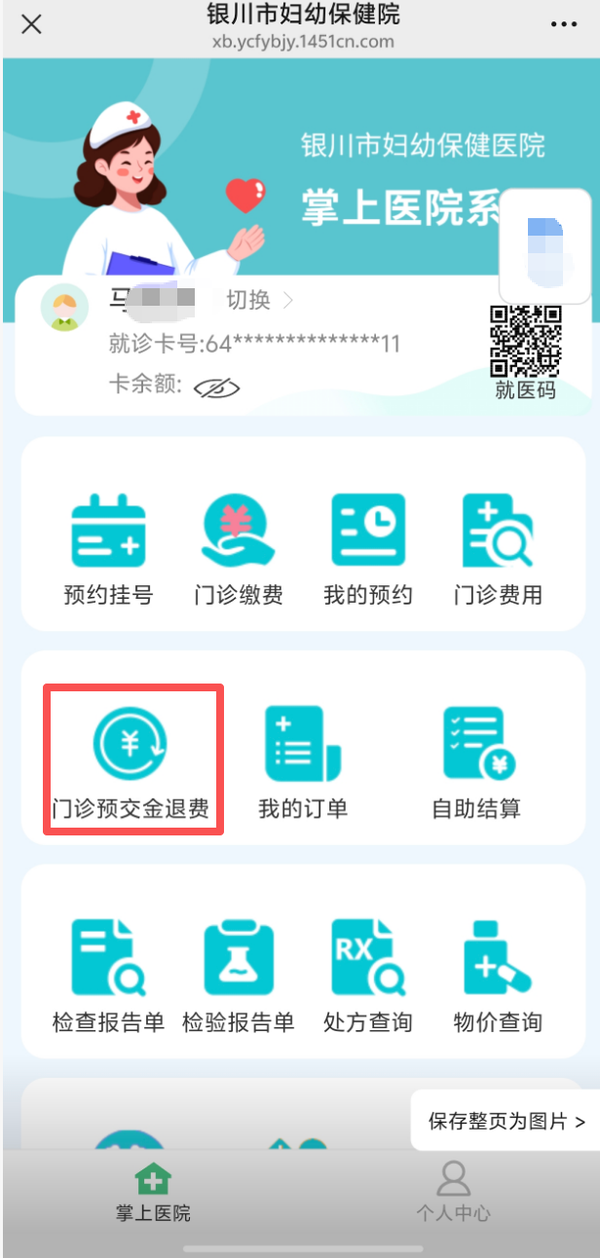Screen dimensions: 600x1258
Task: Switch to the 掌上医院 tab
Action: tap(152, 1192)
